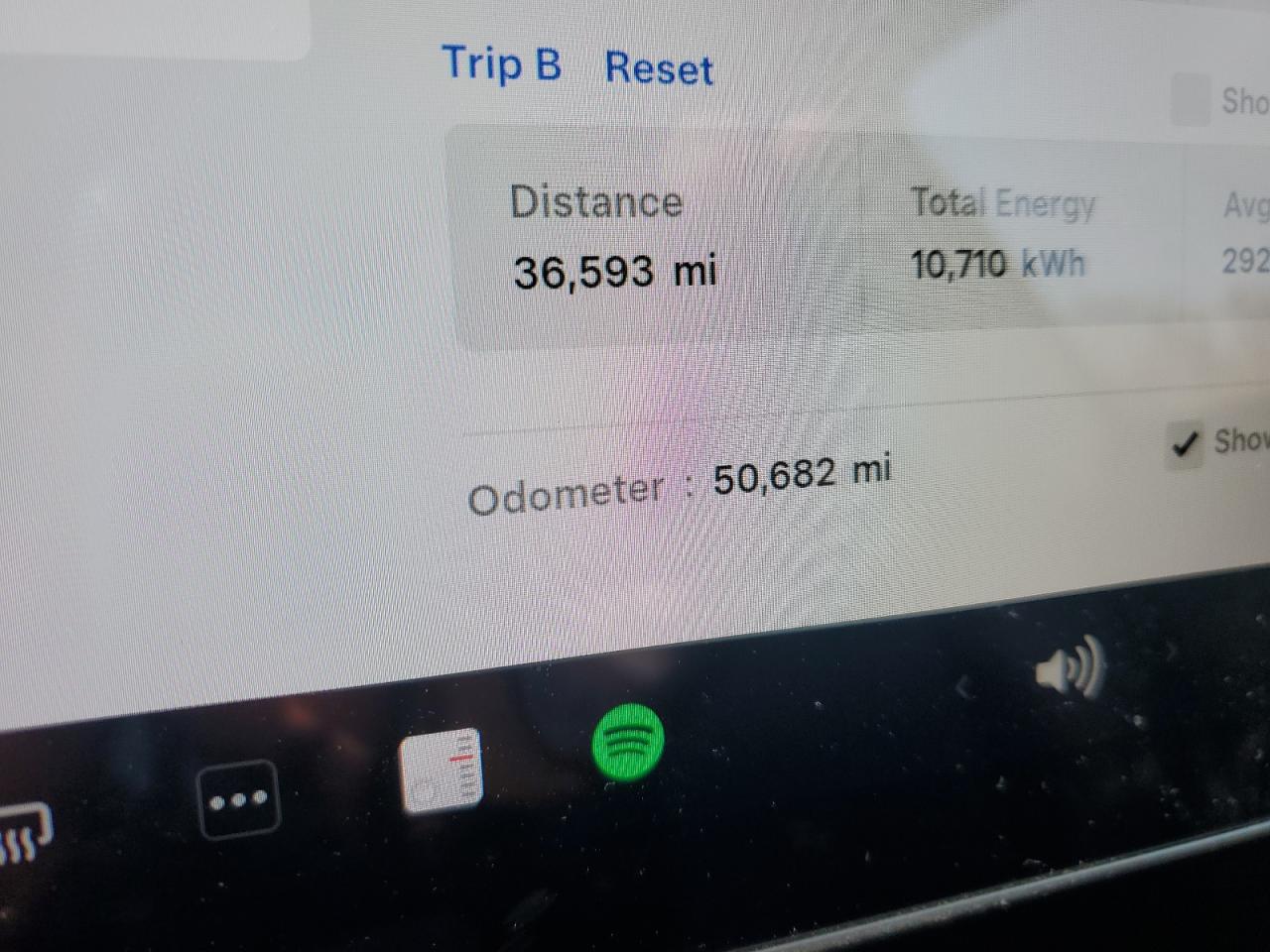Open the more apps menu
This screenshot has height=952, width=1270.
coord(239,799)
